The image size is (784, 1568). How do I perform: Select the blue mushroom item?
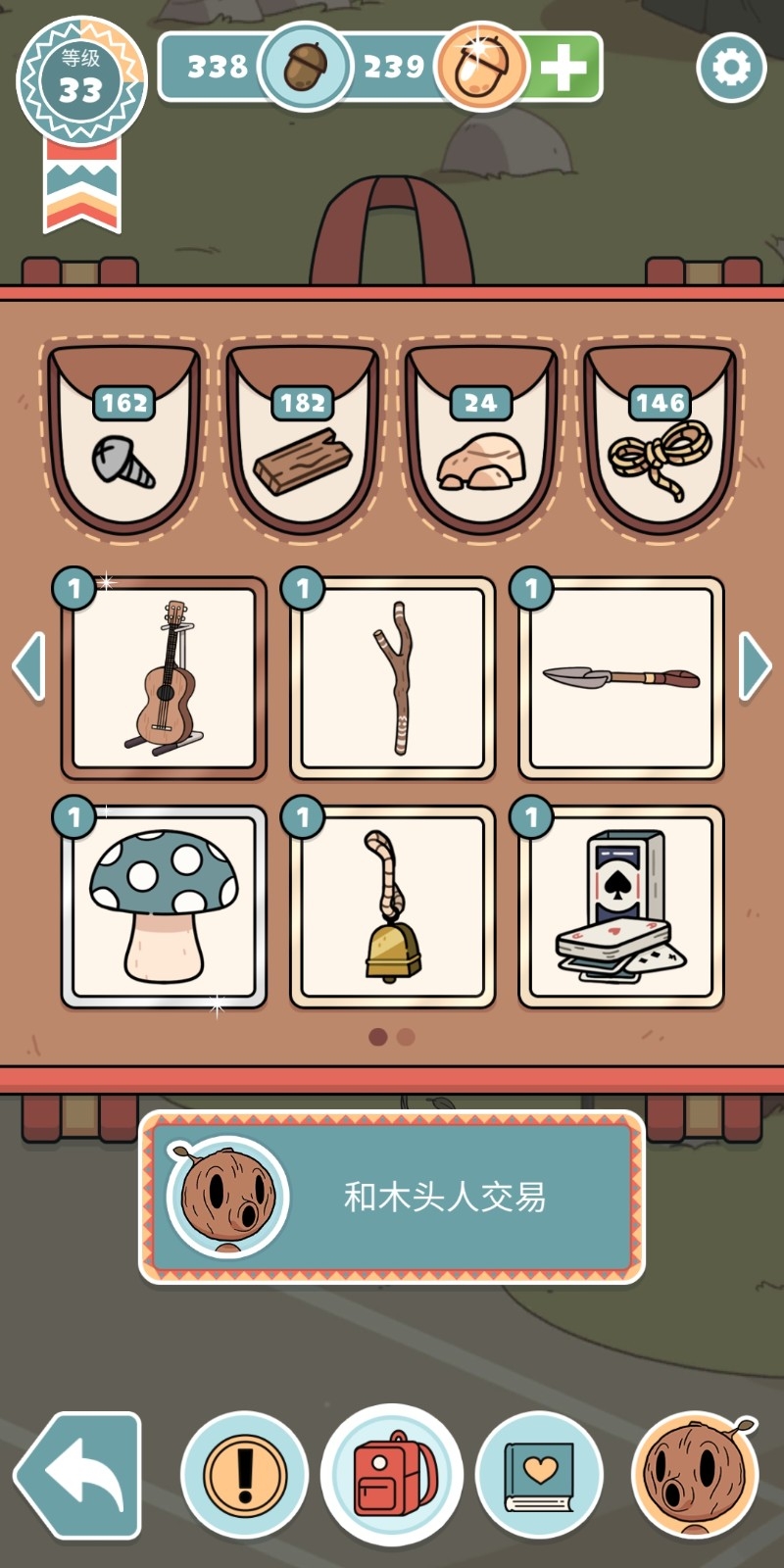(164, 907)
